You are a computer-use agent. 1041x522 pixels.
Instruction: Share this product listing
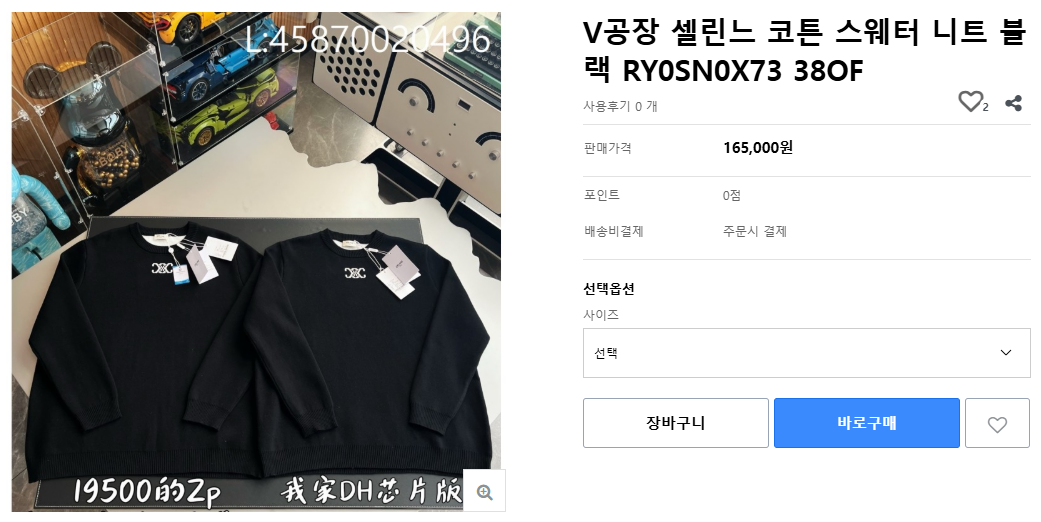[1013, 102]
